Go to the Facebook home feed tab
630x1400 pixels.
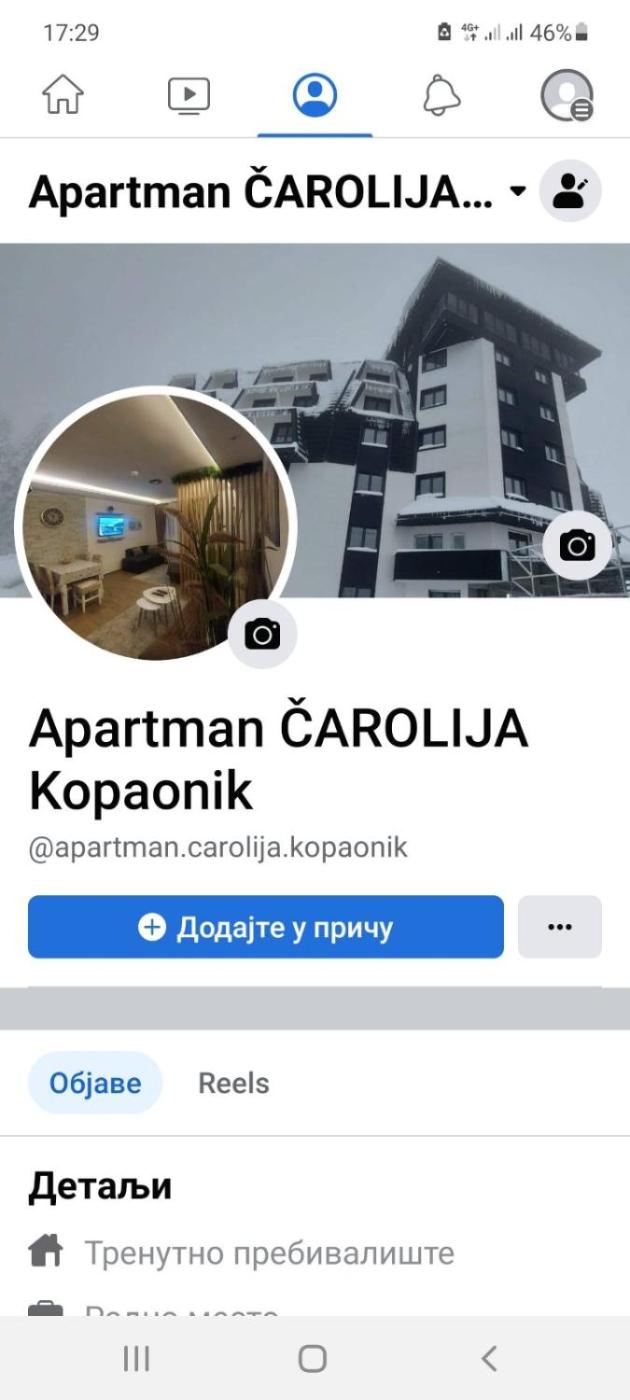pyautogui.click(x=61, y=97)
